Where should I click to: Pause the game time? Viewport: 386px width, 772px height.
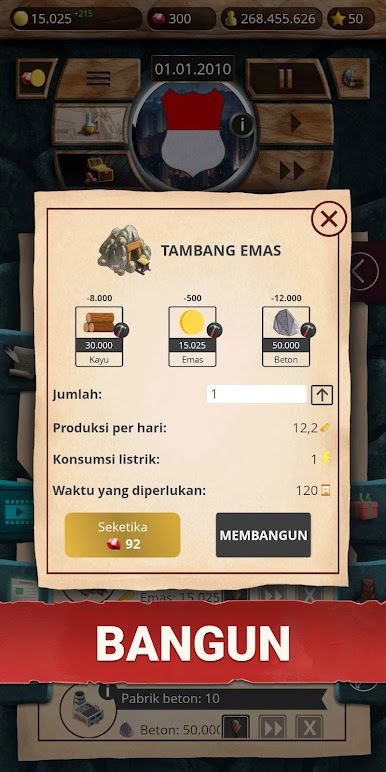(287, 79)
